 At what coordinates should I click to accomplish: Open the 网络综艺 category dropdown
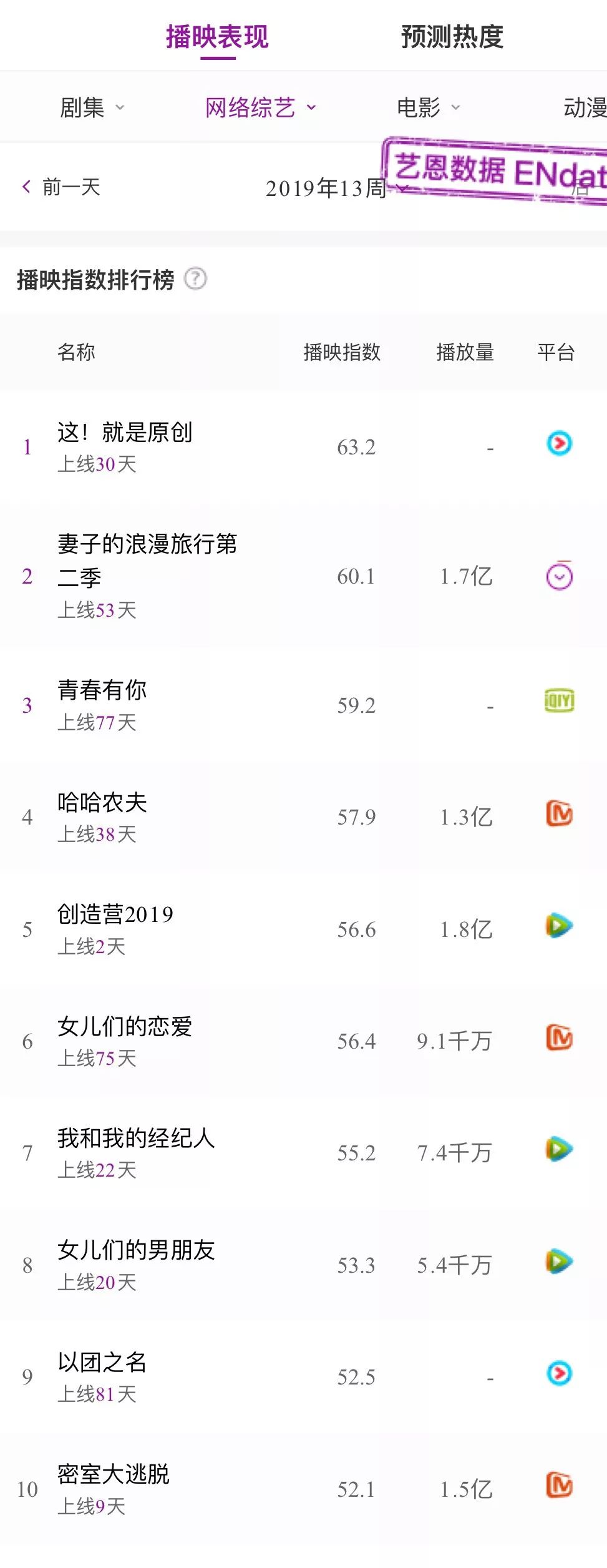tap(260, 108)
